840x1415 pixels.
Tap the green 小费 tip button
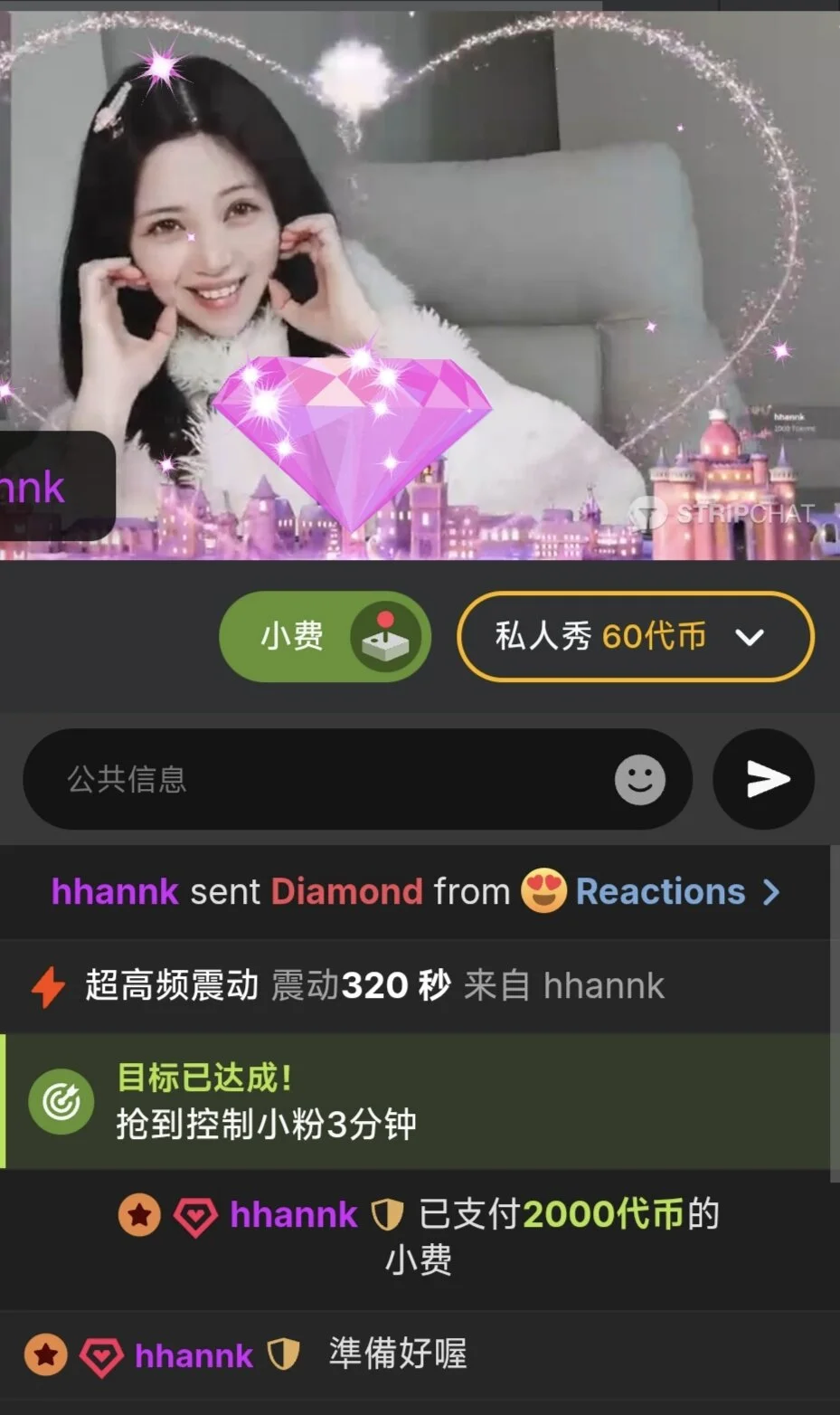[x=324, y=636]
